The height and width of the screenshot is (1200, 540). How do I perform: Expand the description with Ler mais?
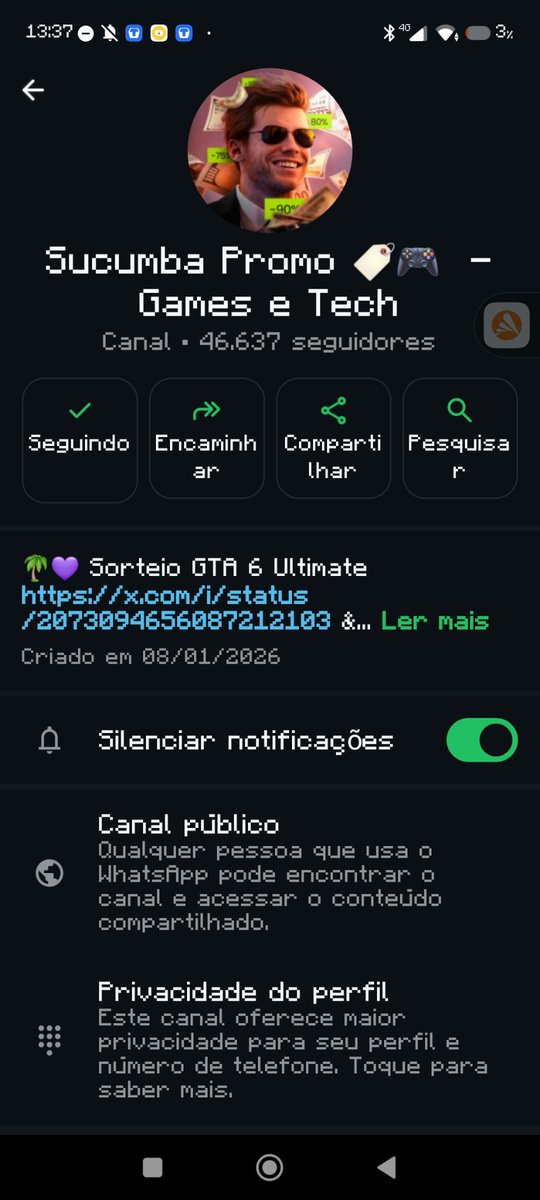[435, 621]
